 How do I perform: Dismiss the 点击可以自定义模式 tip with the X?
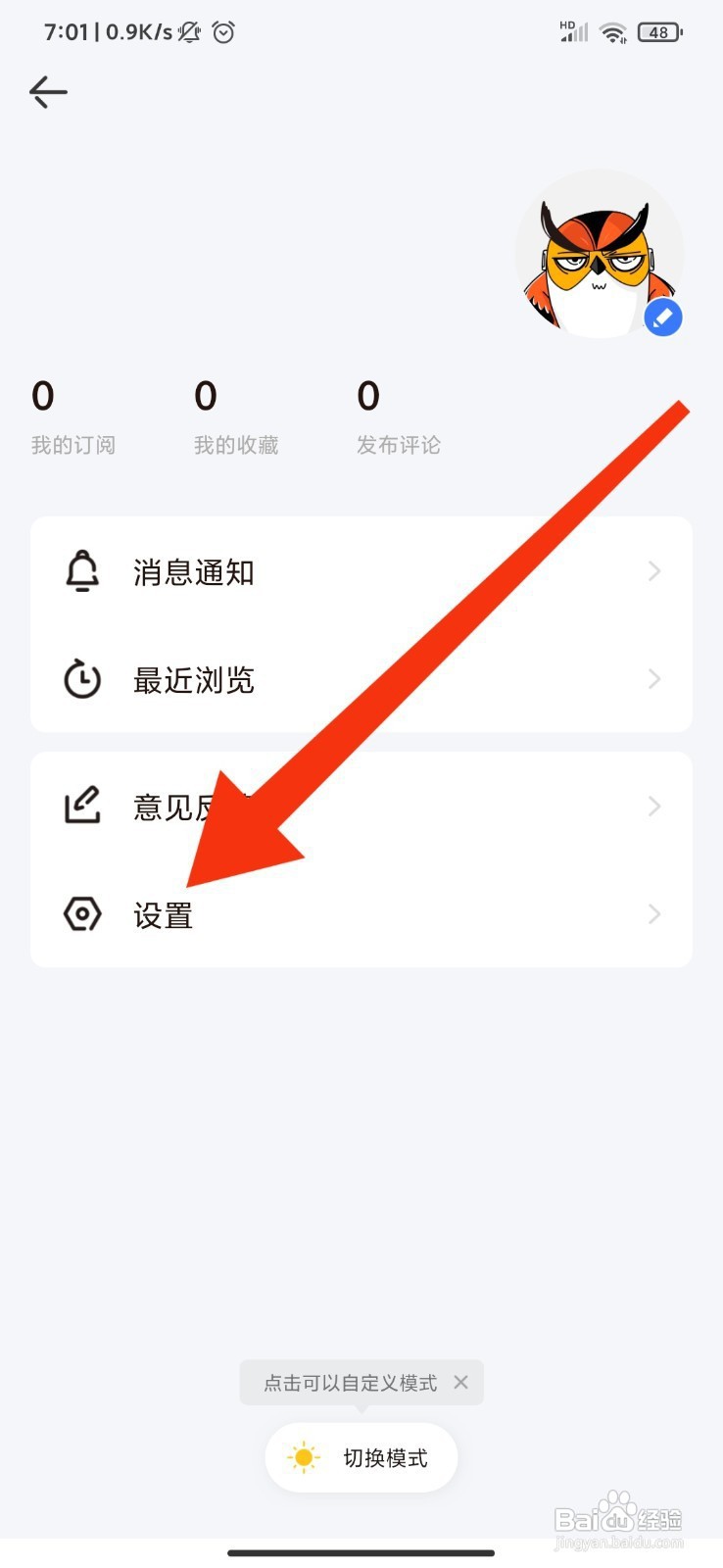pos(460,1382)
